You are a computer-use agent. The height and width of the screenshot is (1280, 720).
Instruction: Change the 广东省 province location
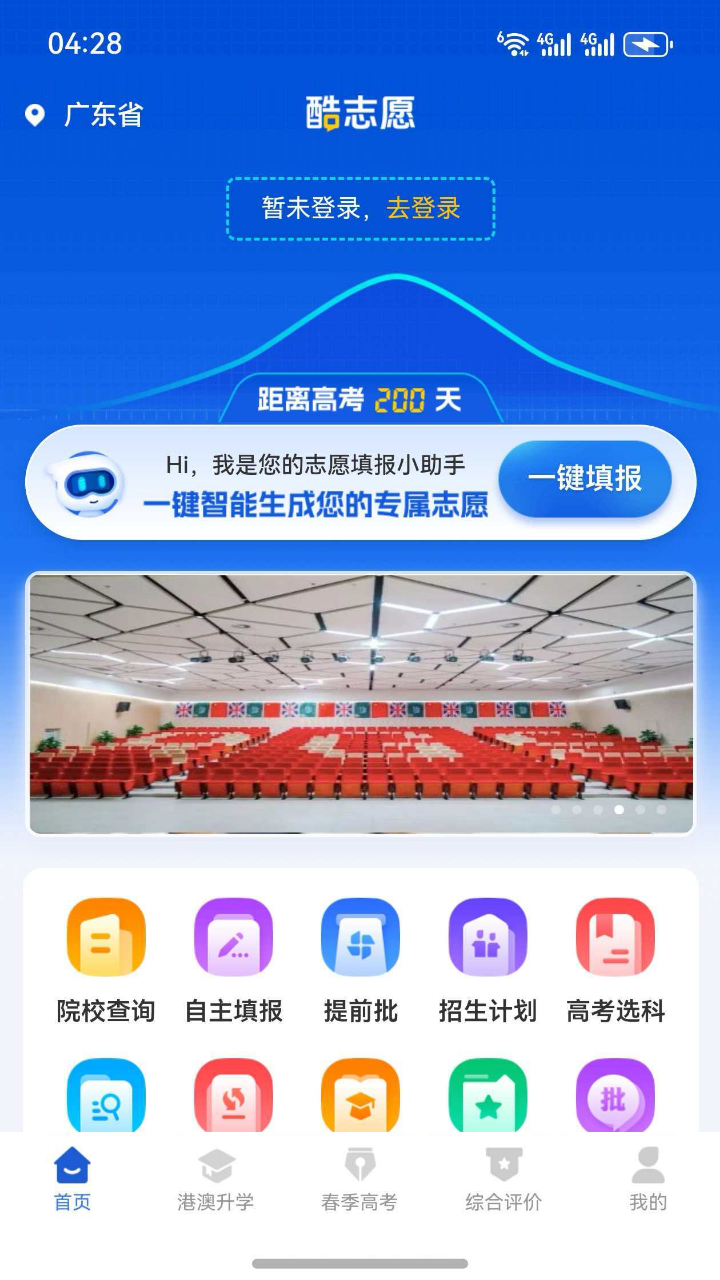85,115
